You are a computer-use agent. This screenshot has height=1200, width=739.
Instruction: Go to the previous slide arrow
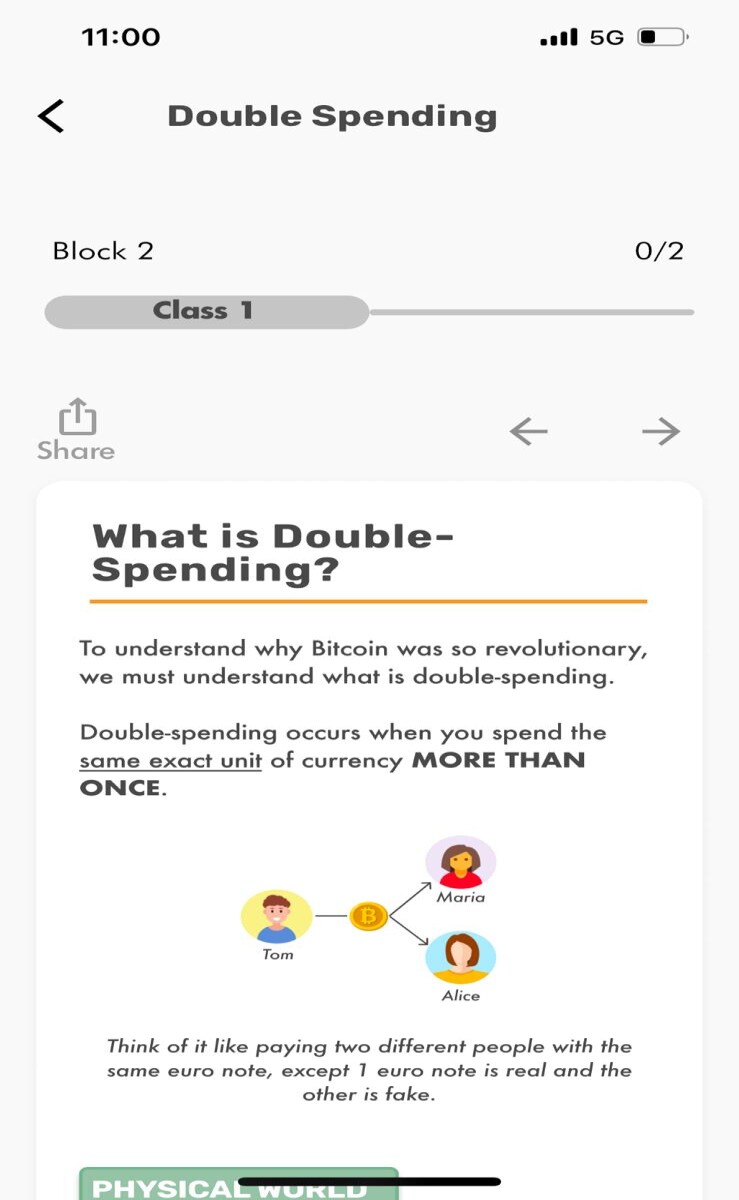[x=528, y=431]
